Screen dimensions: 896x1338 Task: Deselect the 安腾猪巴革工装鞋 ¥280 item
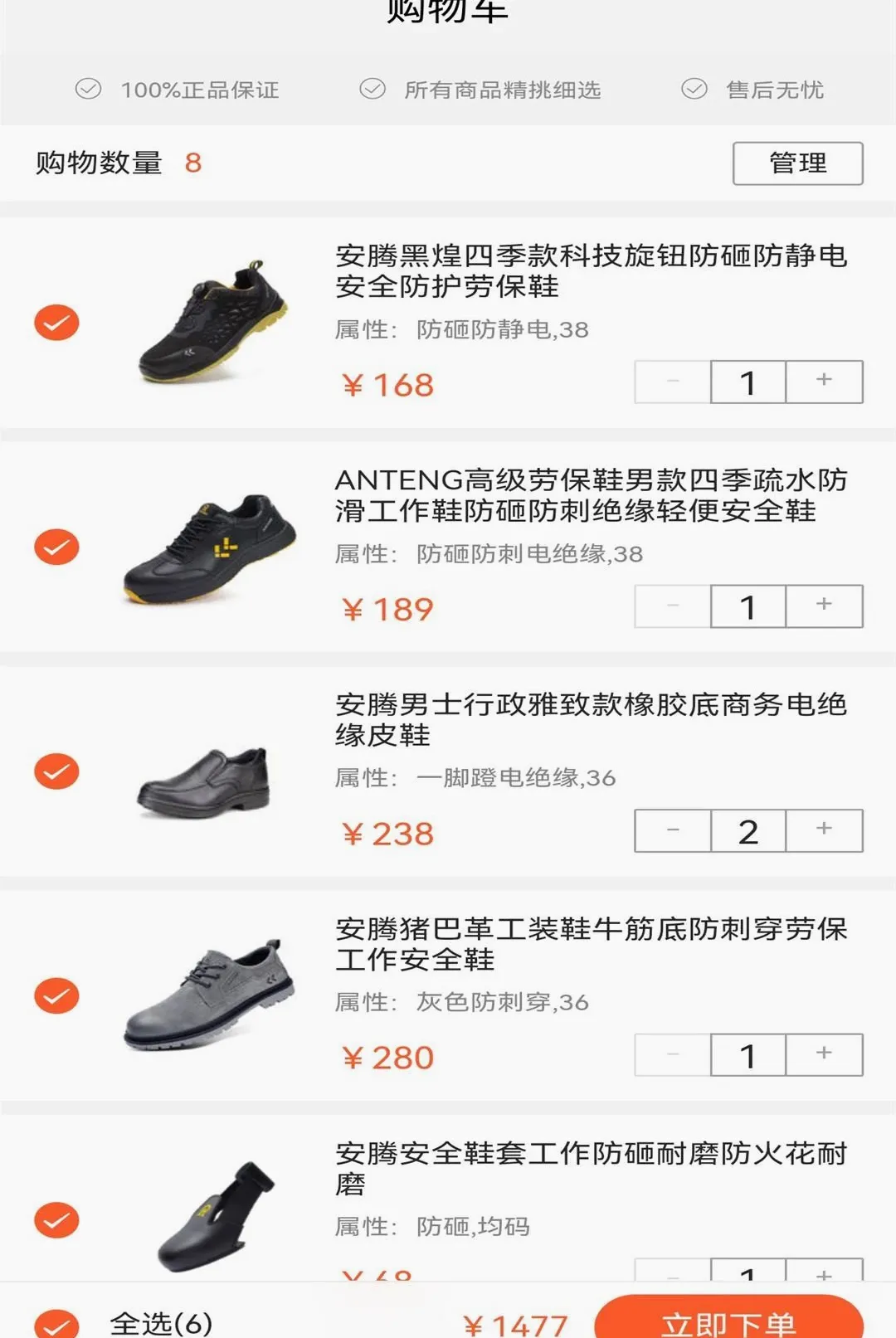(x=56, y=995)
